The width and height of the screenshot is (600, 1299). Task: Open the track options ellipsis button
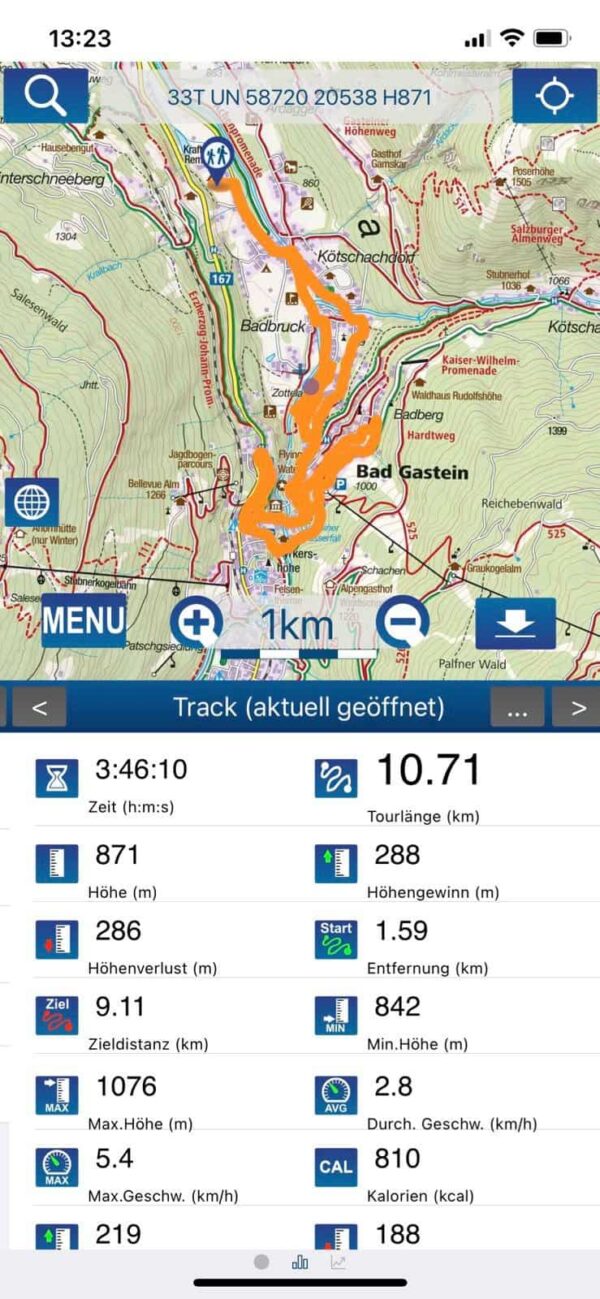(517, 707)
